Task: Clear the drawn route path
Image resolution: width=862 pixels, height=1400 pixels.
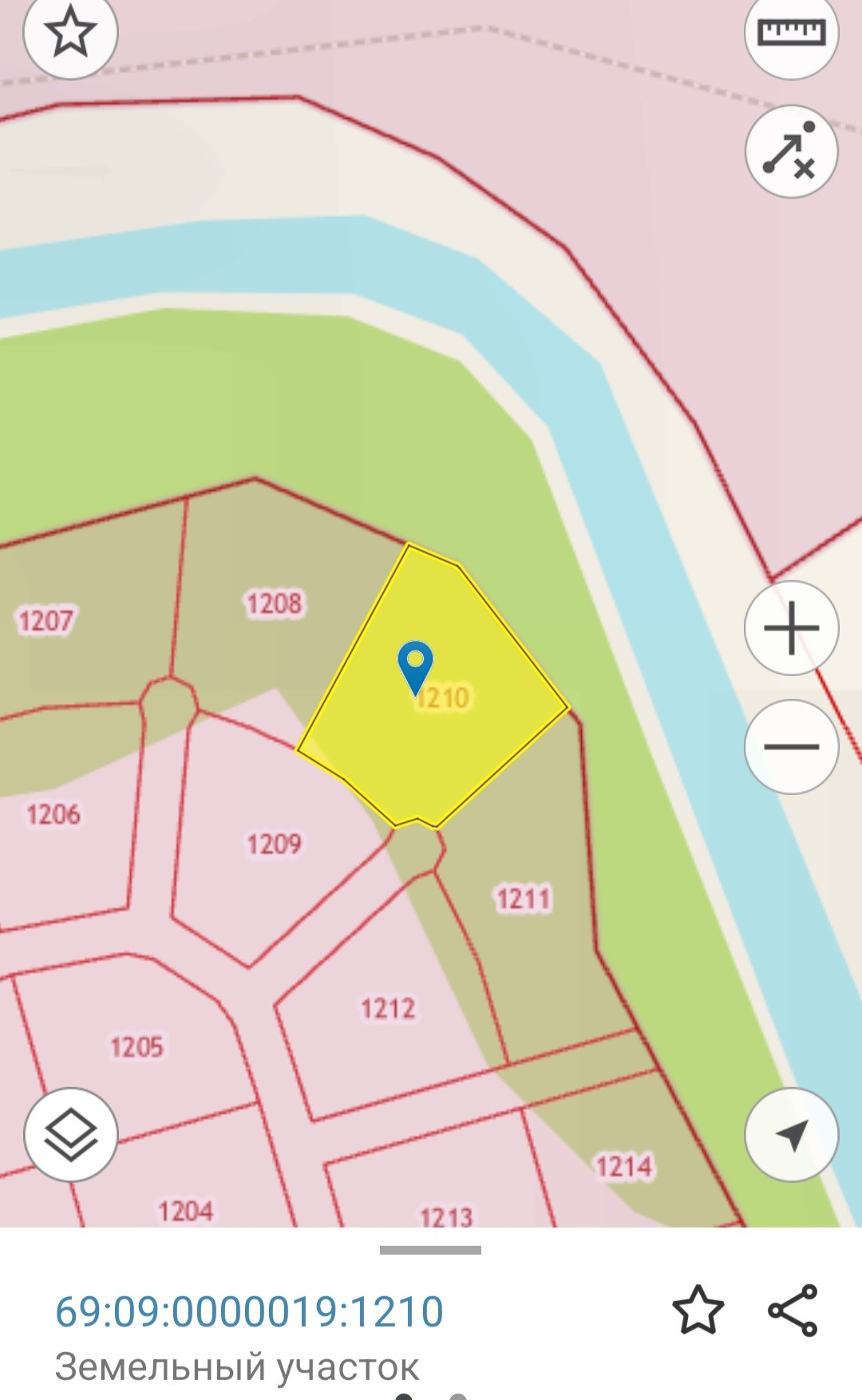Action: point(791,151)
